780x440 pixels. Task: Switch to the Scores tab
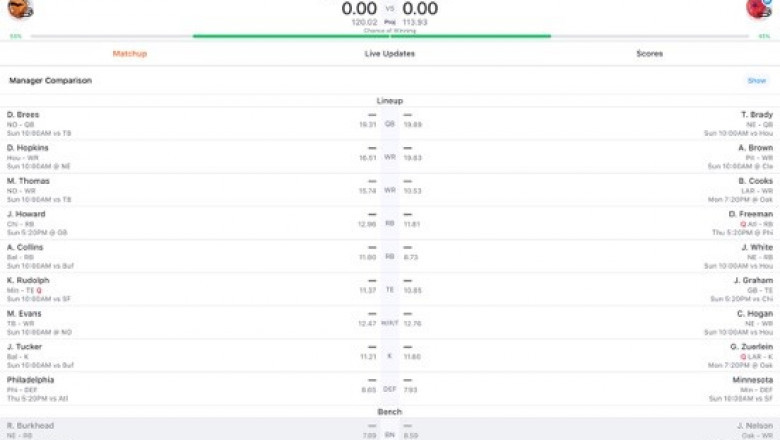[x=649, y=53]
